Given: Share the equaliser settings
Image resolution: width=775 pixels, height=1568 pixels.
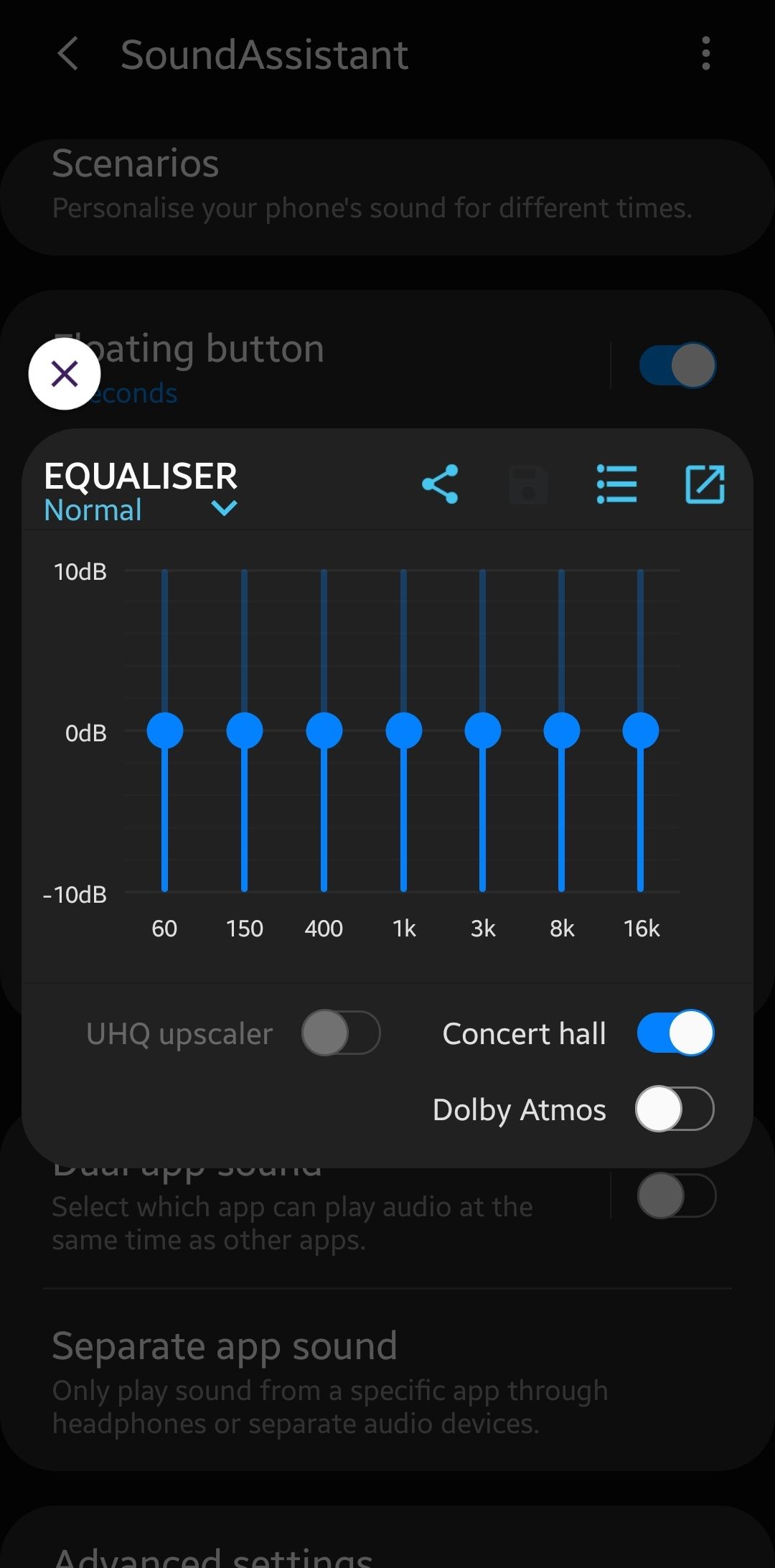Looking at the screenshot, I should pos(440,484).
